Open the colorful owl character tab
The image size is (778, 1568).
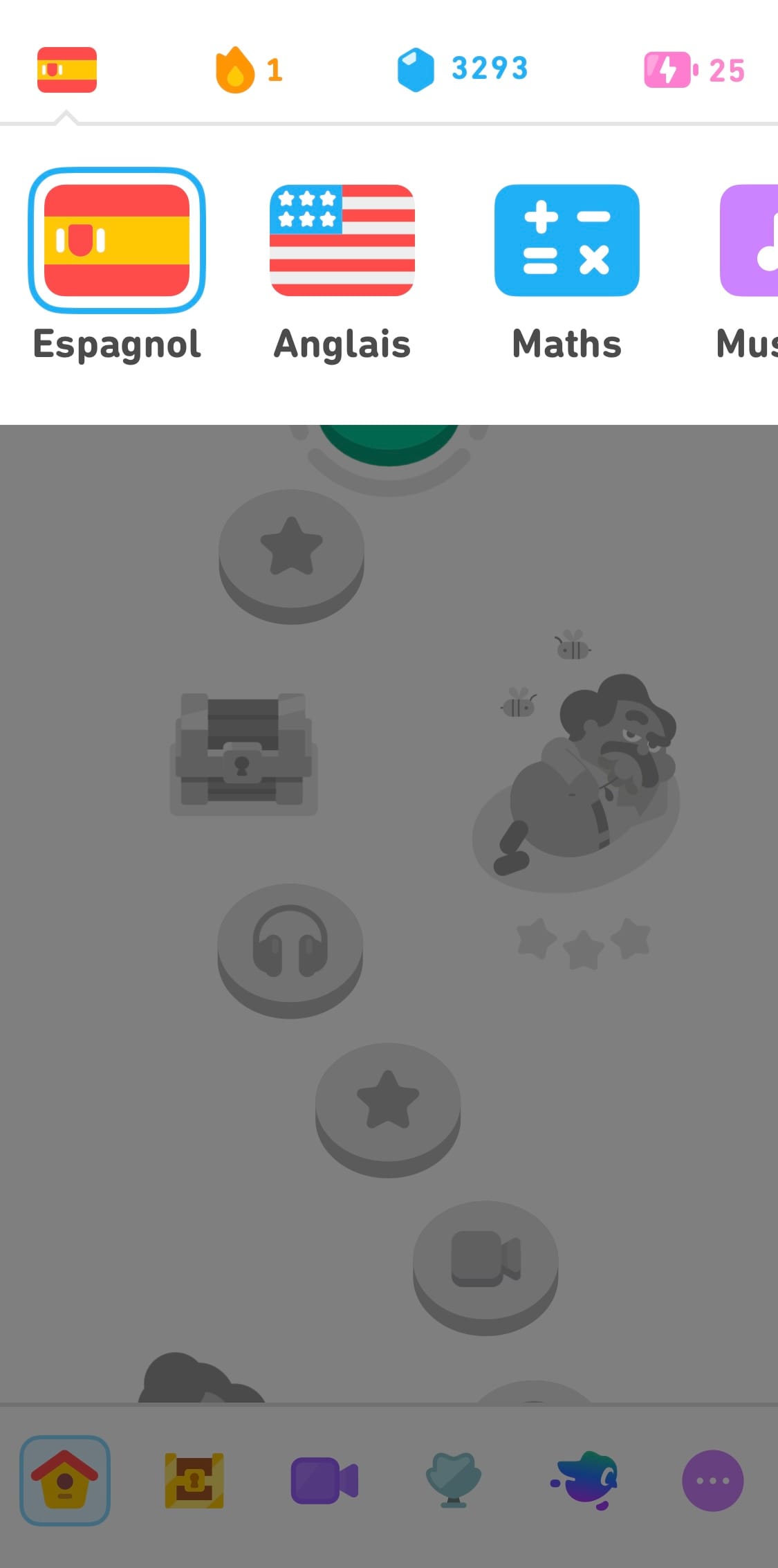(585, 1480)
